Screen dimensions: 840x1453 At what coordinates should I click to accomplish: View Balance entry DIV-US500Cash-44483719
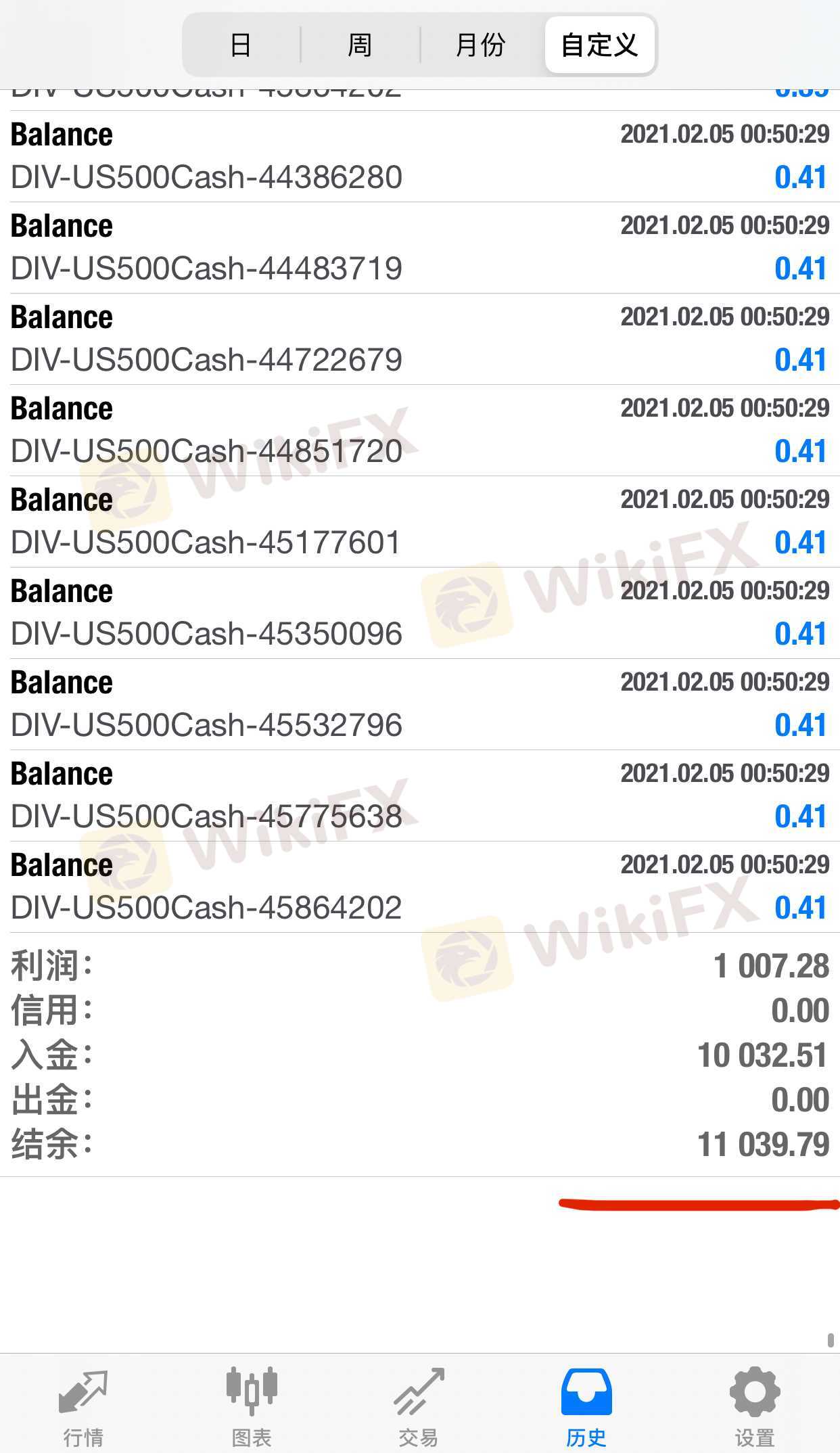tap(419, 248)
